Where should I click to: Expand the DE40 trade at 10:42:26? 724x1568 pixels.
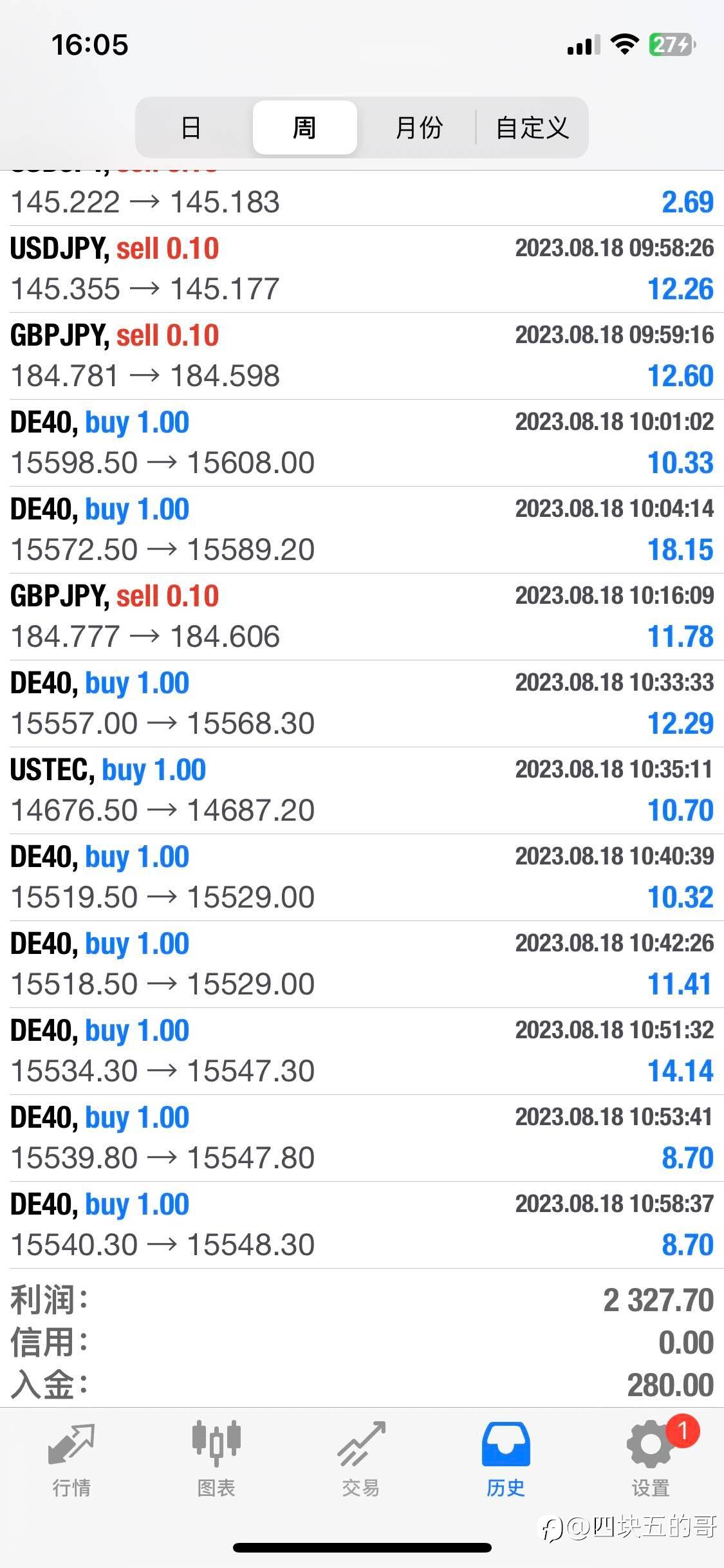click(362, 964)
